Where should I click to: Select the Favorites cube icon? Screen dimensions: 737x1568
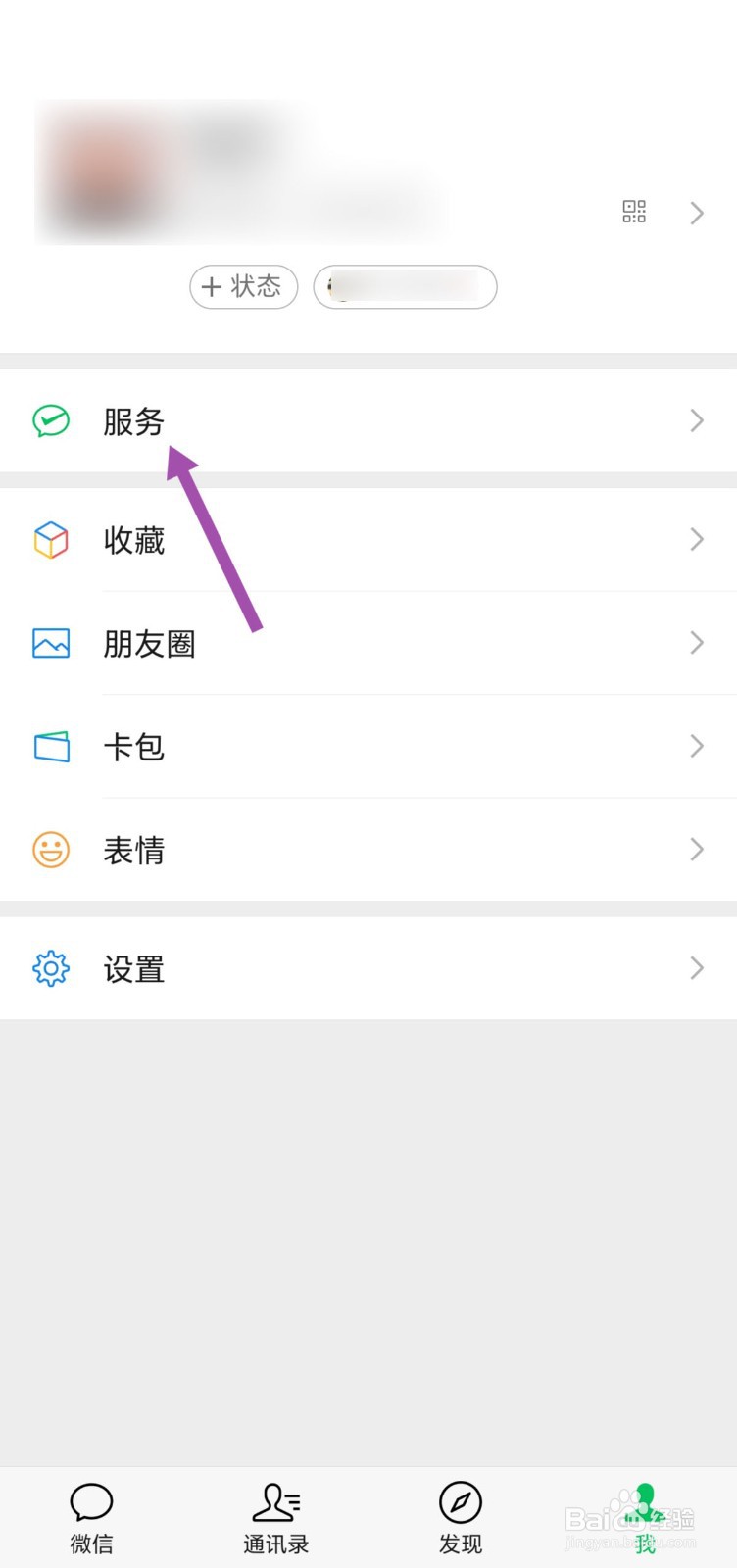(x=50, y=540)
